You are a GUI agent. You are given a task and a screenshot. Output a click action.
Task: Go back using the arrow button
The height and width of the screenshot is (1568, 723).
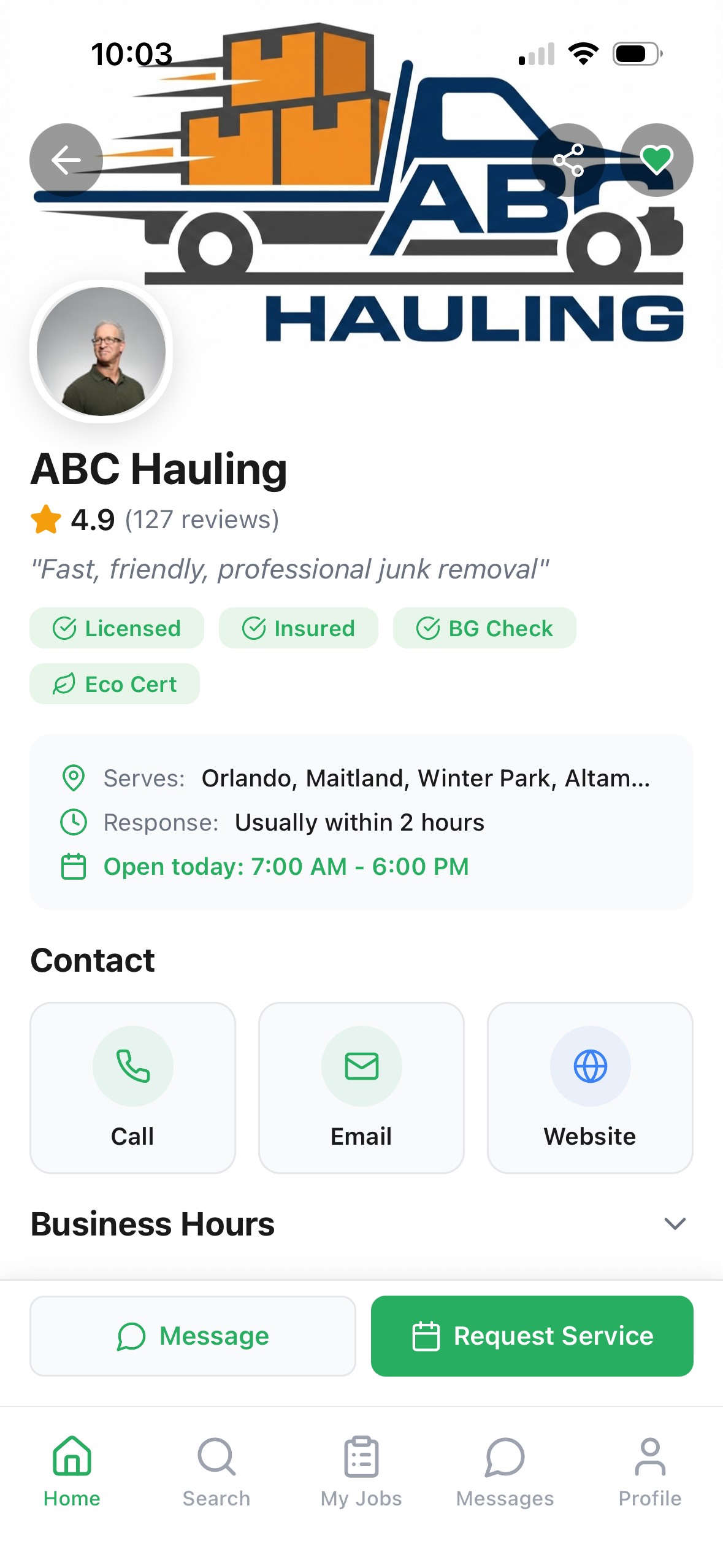click(66, 160)
